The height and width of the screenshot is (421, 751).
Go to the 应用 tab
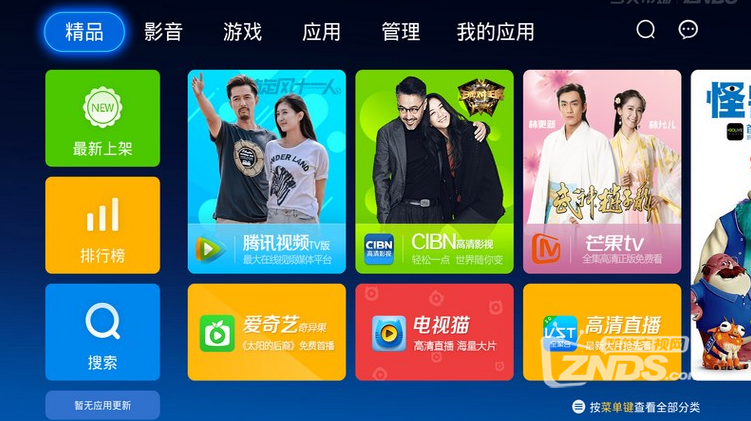click(321, 31)
